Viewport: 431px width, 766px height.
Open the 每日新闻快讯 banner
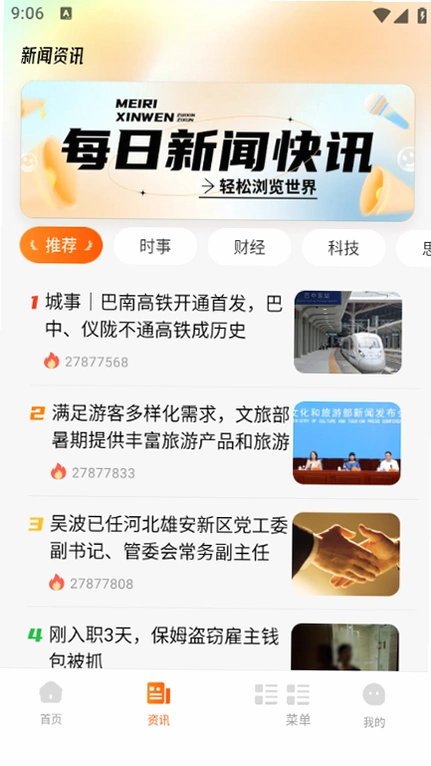click(x=217, y=150)
